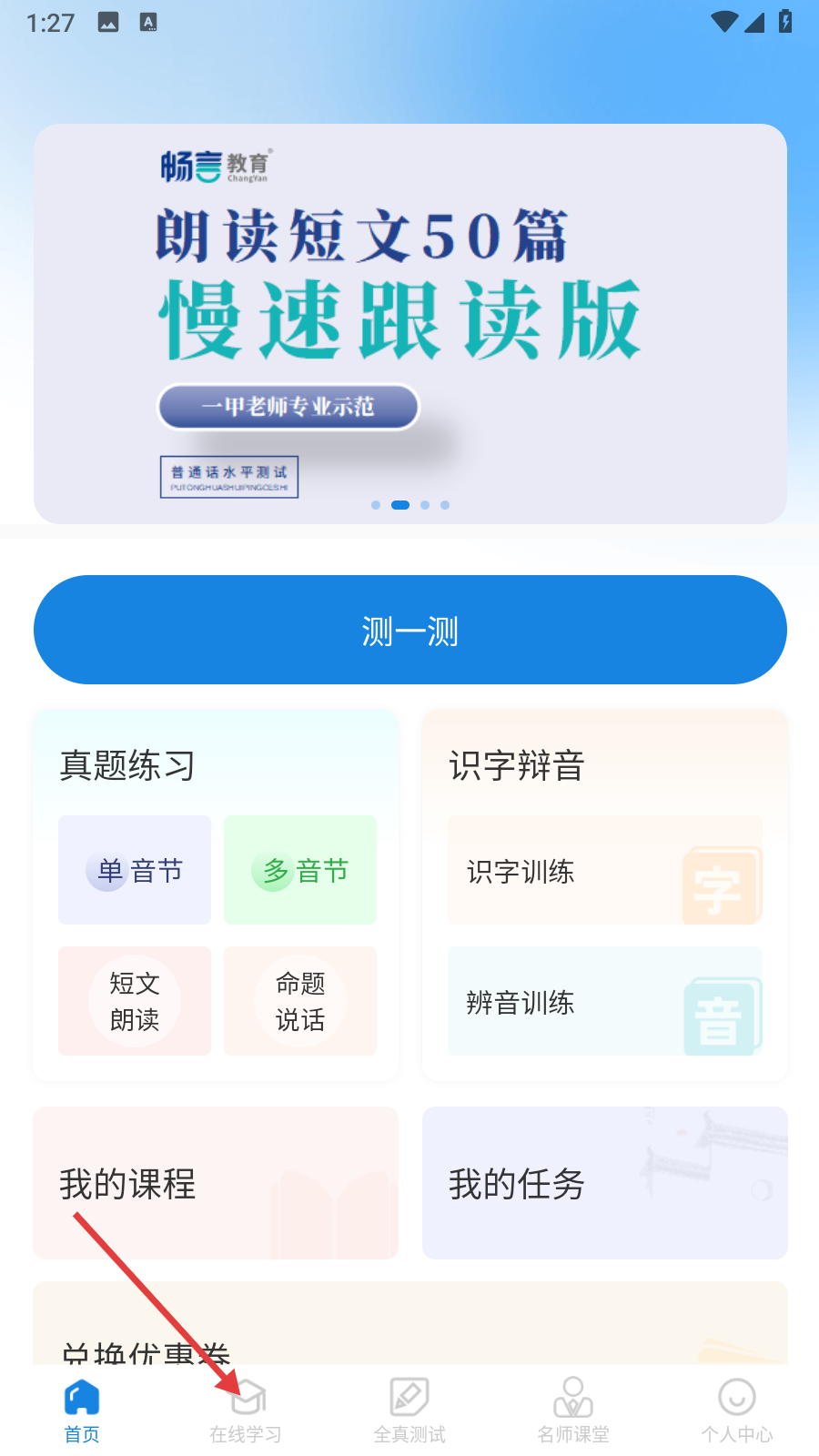Go to the 首页 tab
This screenshot has height=1456, width=819.
click(x=82, y=1410)
